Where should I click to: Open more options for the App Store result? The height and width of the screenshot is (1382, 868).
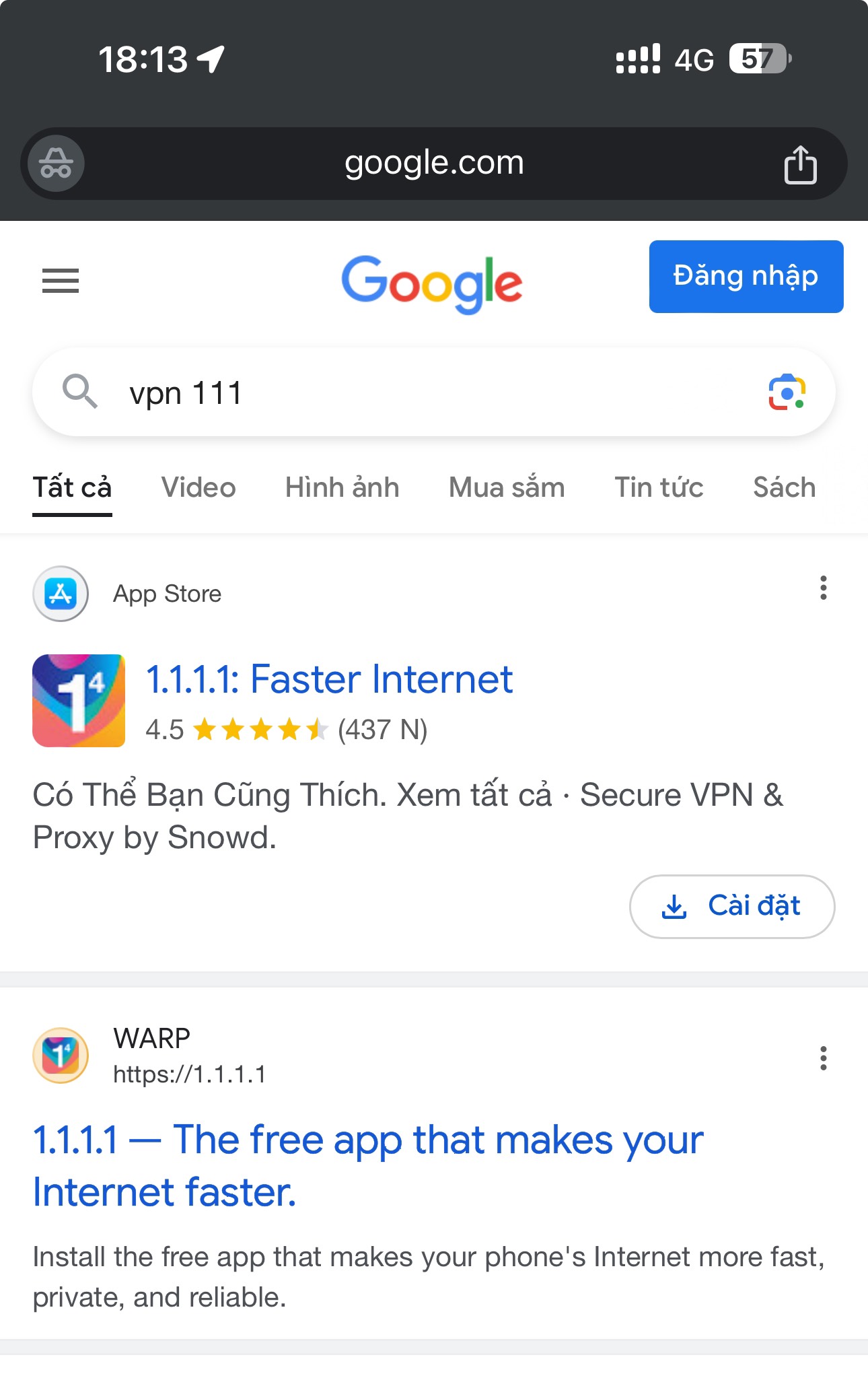click(x=823, y=588)
